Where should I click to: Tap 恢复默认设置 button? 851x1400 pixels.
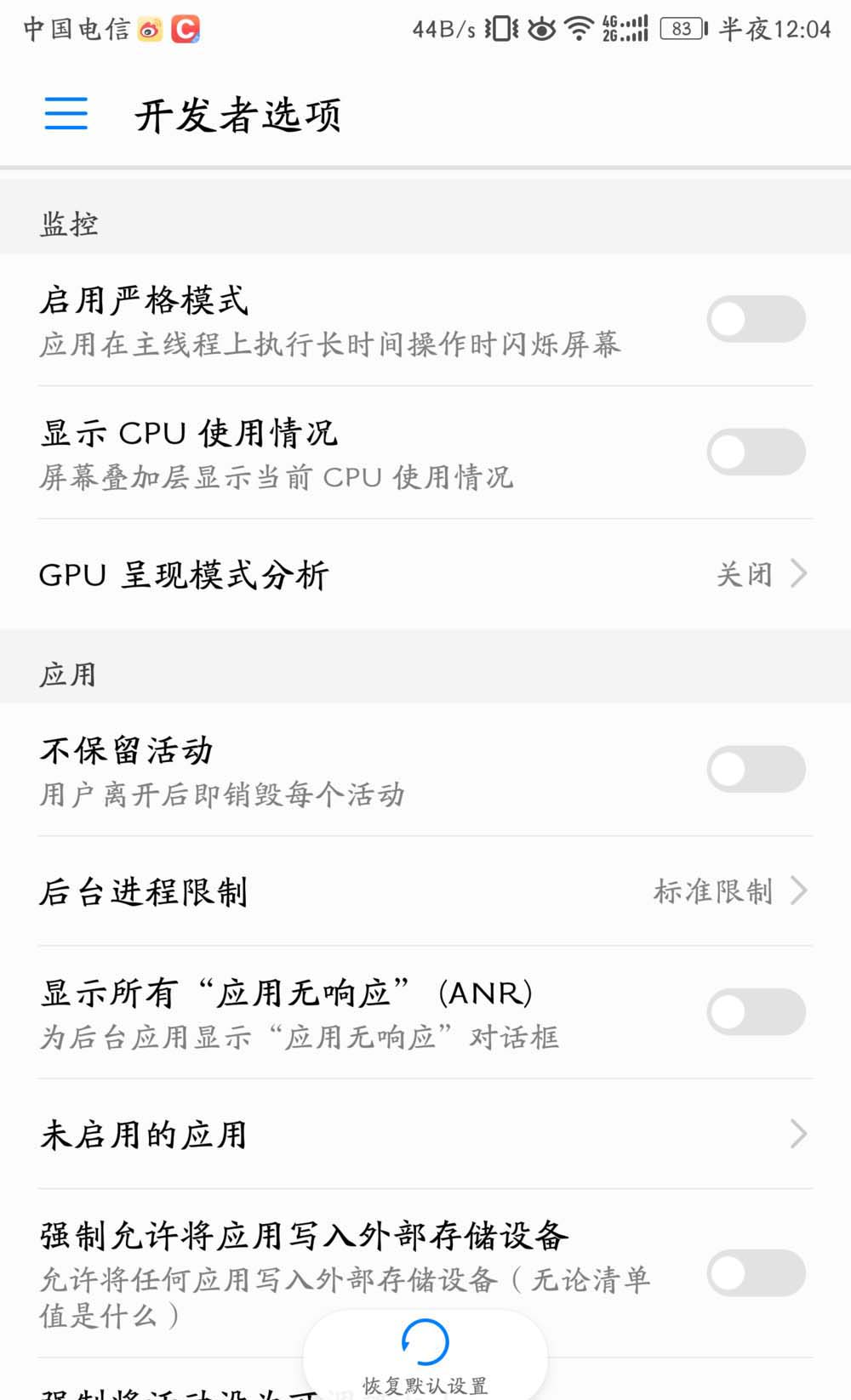(x=425, y=1357)
